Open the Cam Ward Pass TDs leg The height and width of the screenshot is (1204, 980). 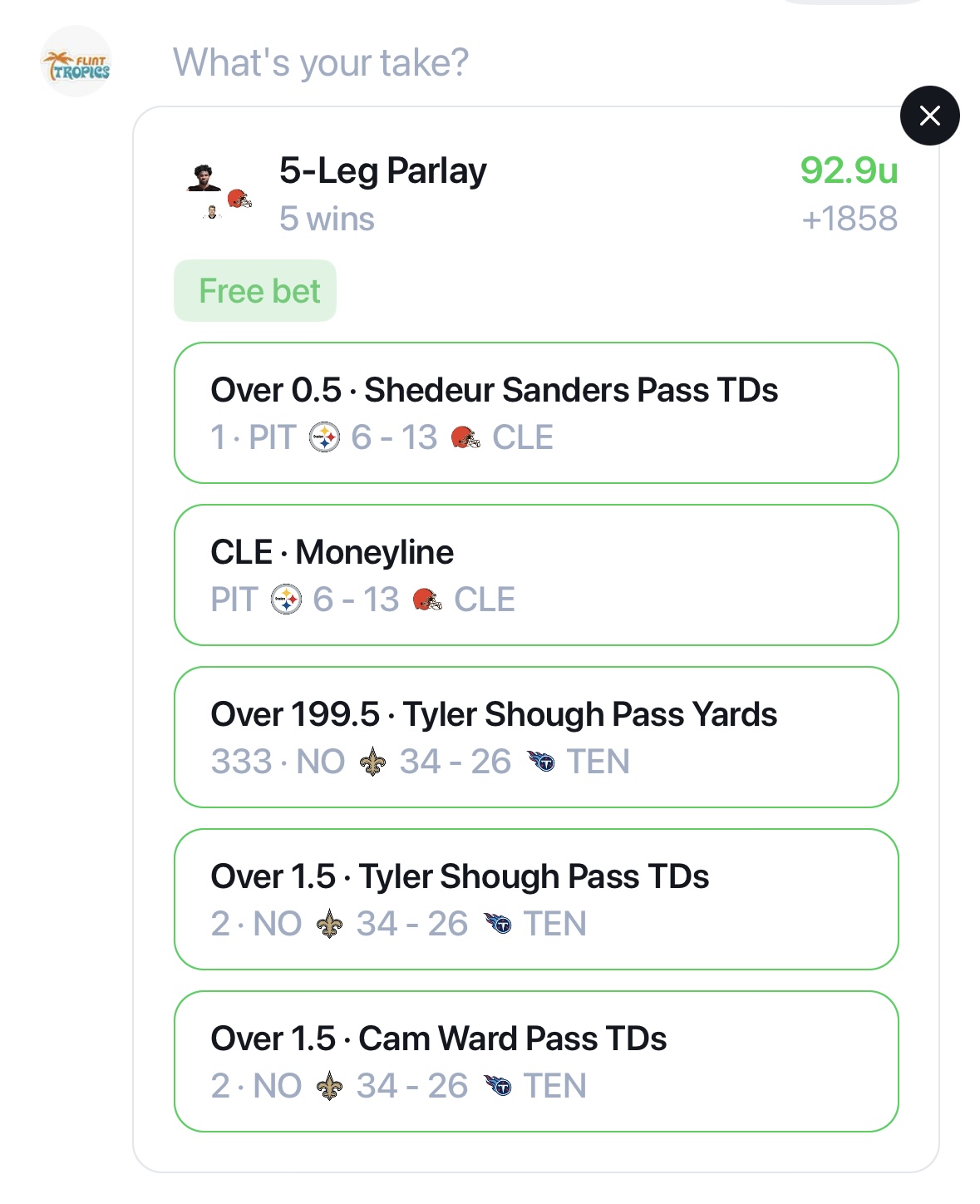[536, 1061]
